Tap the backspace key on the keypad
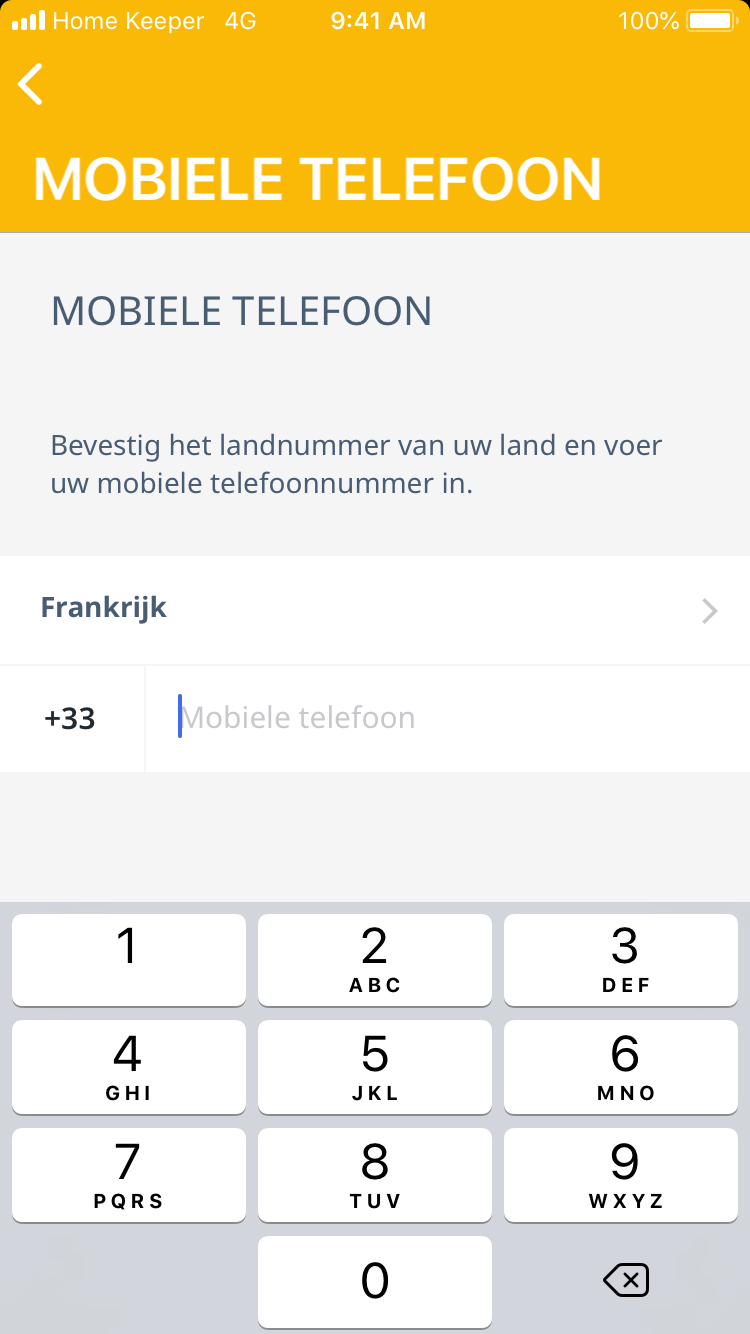This screenshot has width=750, height=1334. click(x=626, y=1280)
